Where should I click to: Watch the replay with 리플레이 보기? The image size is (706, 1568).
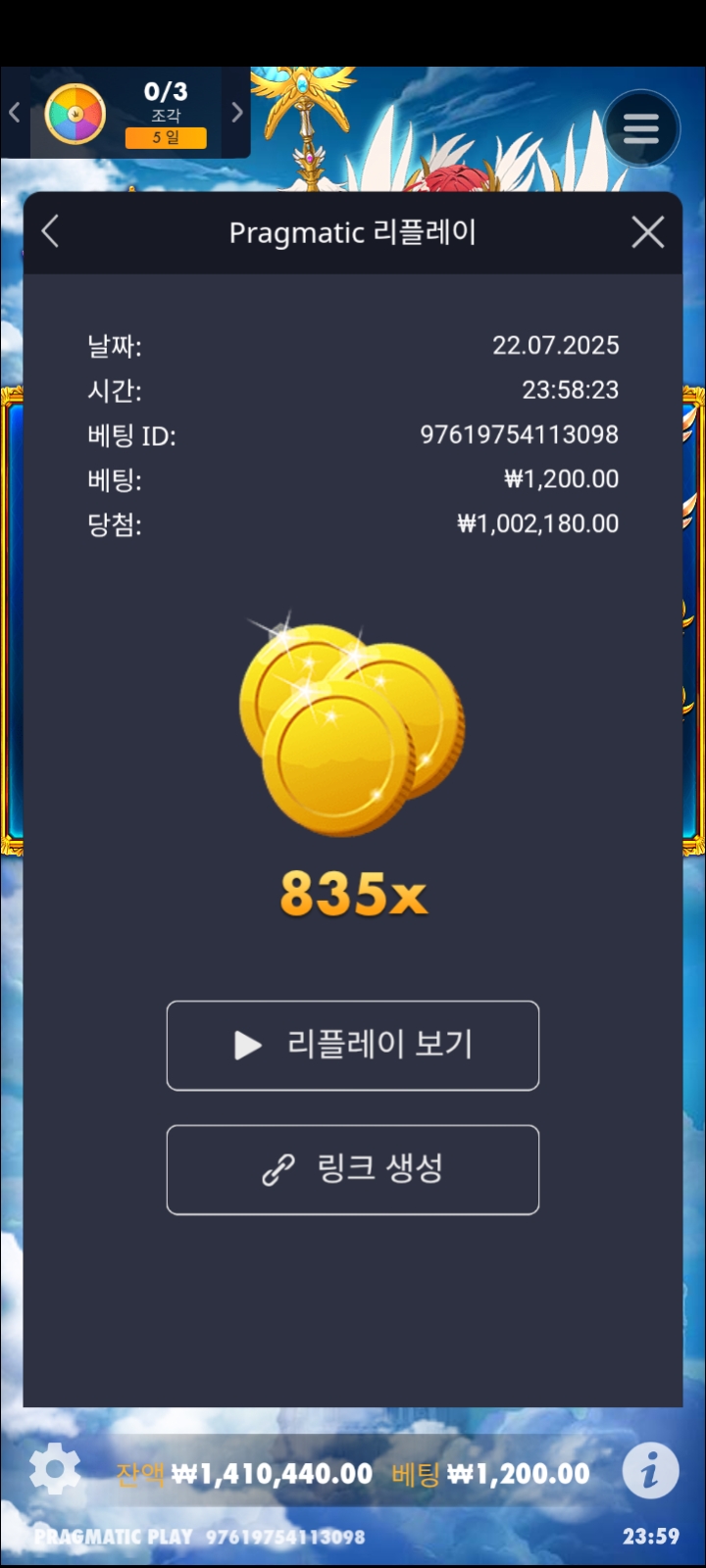(353, 1046)
